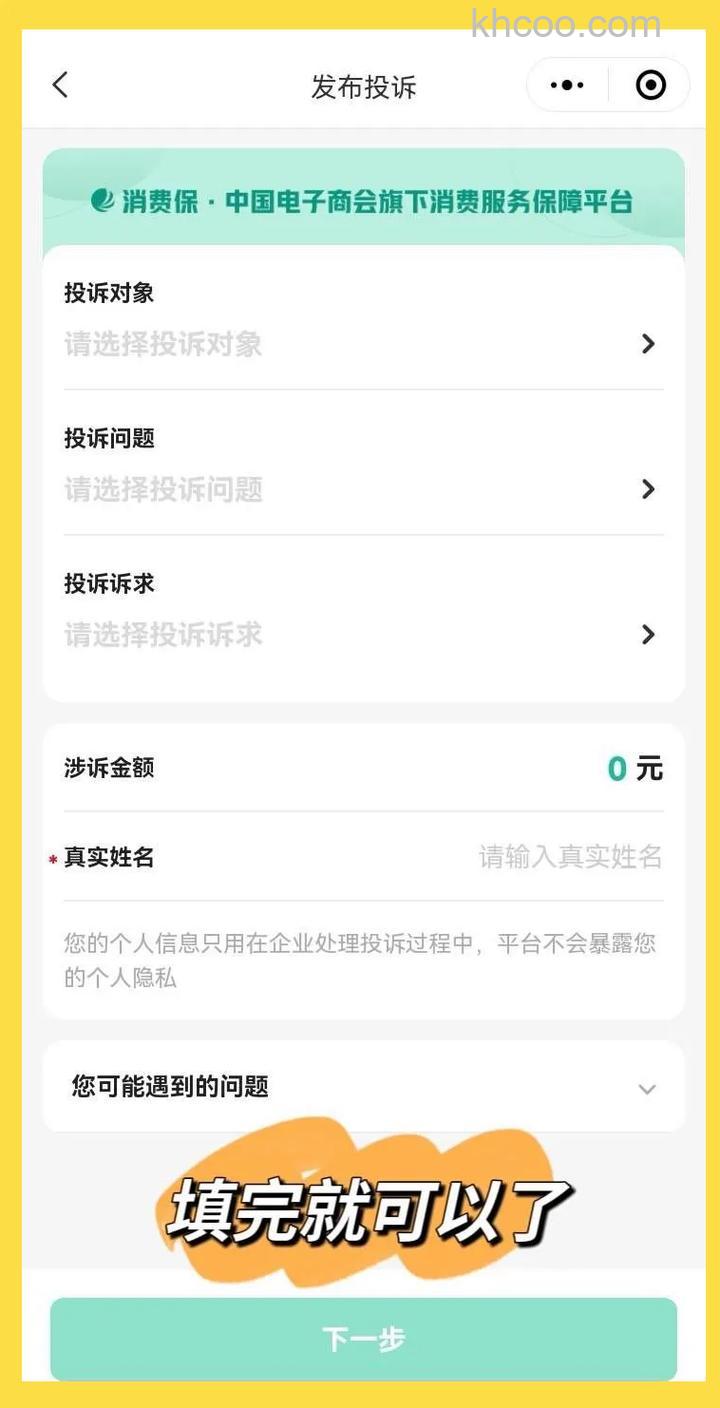Tap the 涉诉金额 label row
This screenshot has width=720, height=1408.
point(108,768)
